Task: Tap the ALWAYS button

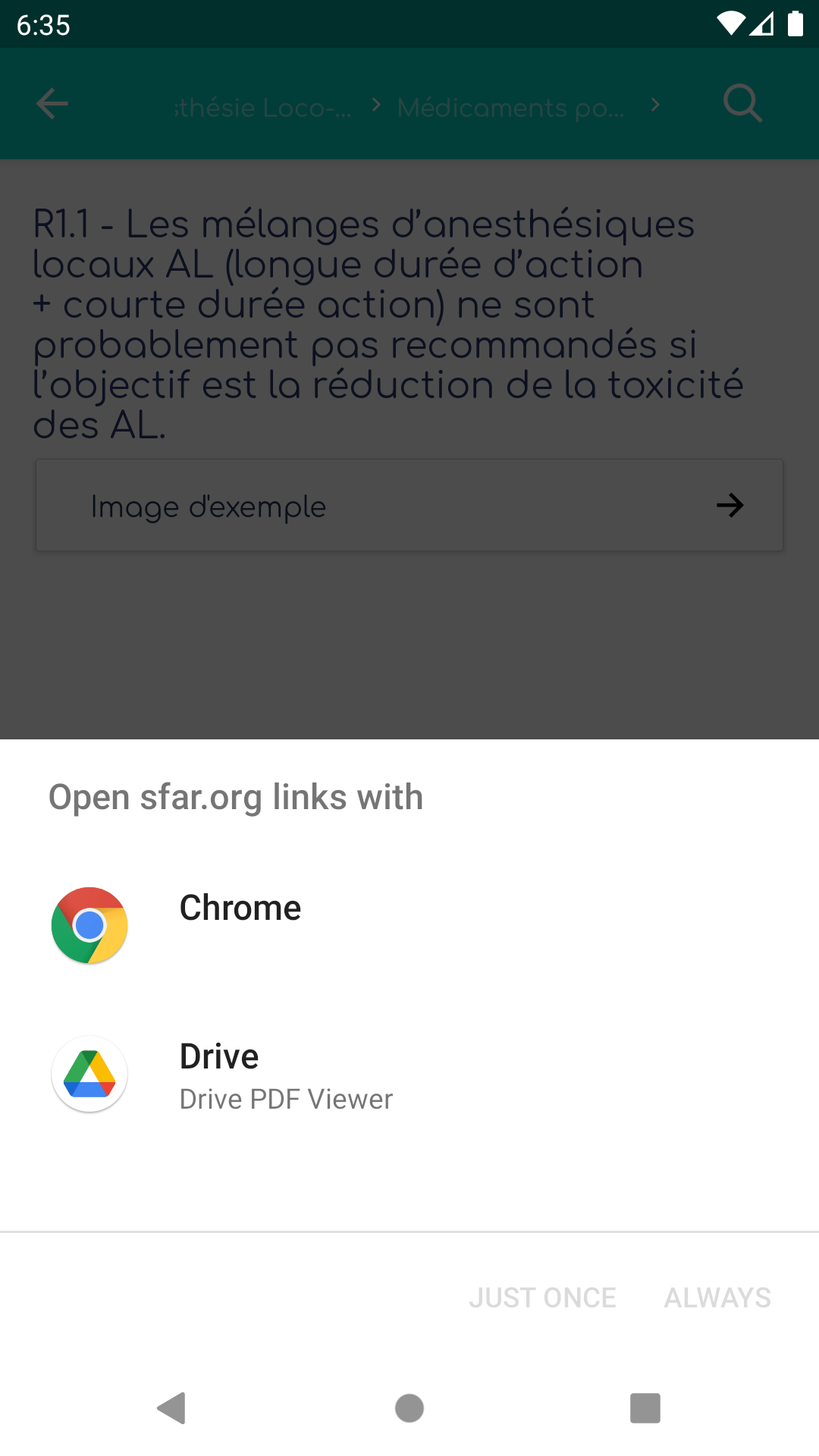Action: pyautogui.click(x=717, y=1298)
